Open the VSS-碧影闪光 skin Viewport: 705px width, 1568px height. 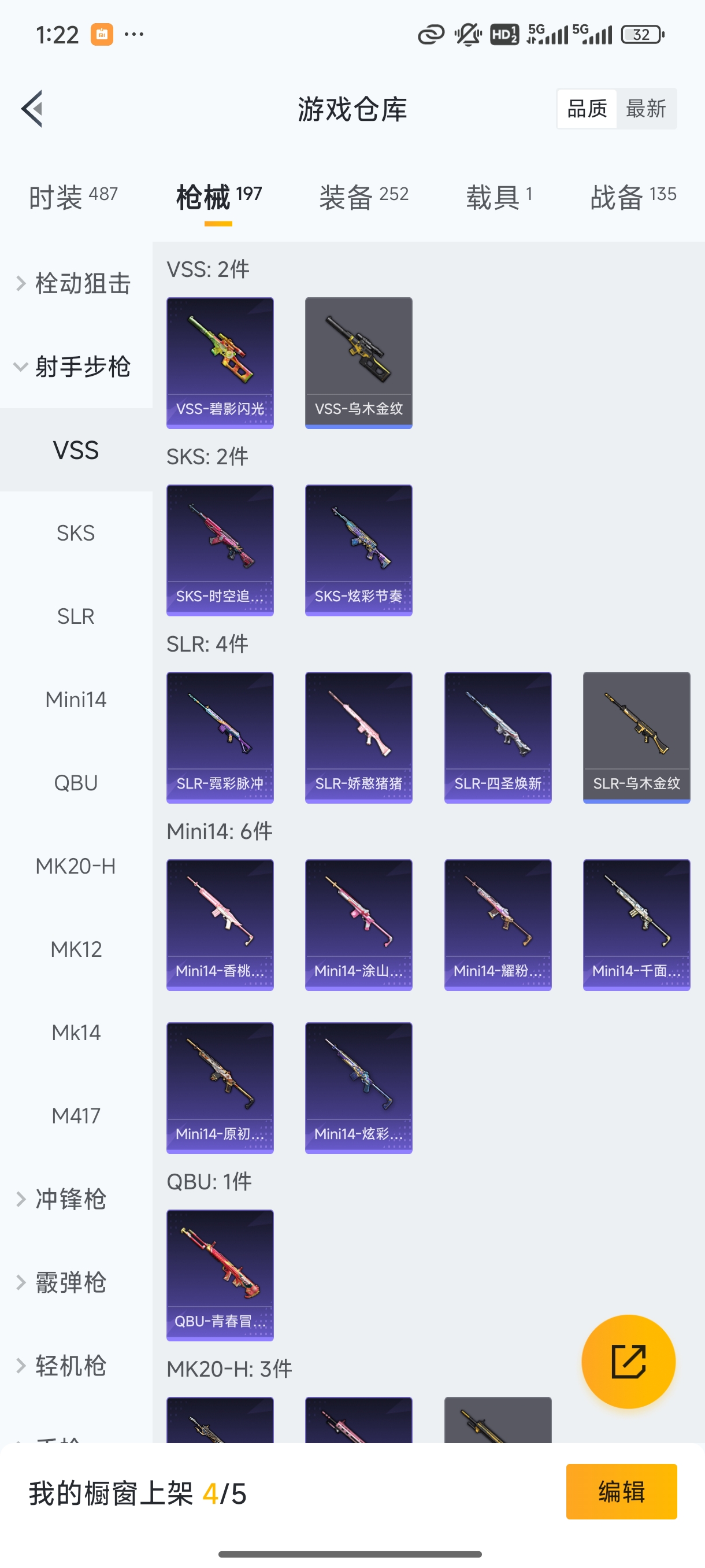point(220,362)
